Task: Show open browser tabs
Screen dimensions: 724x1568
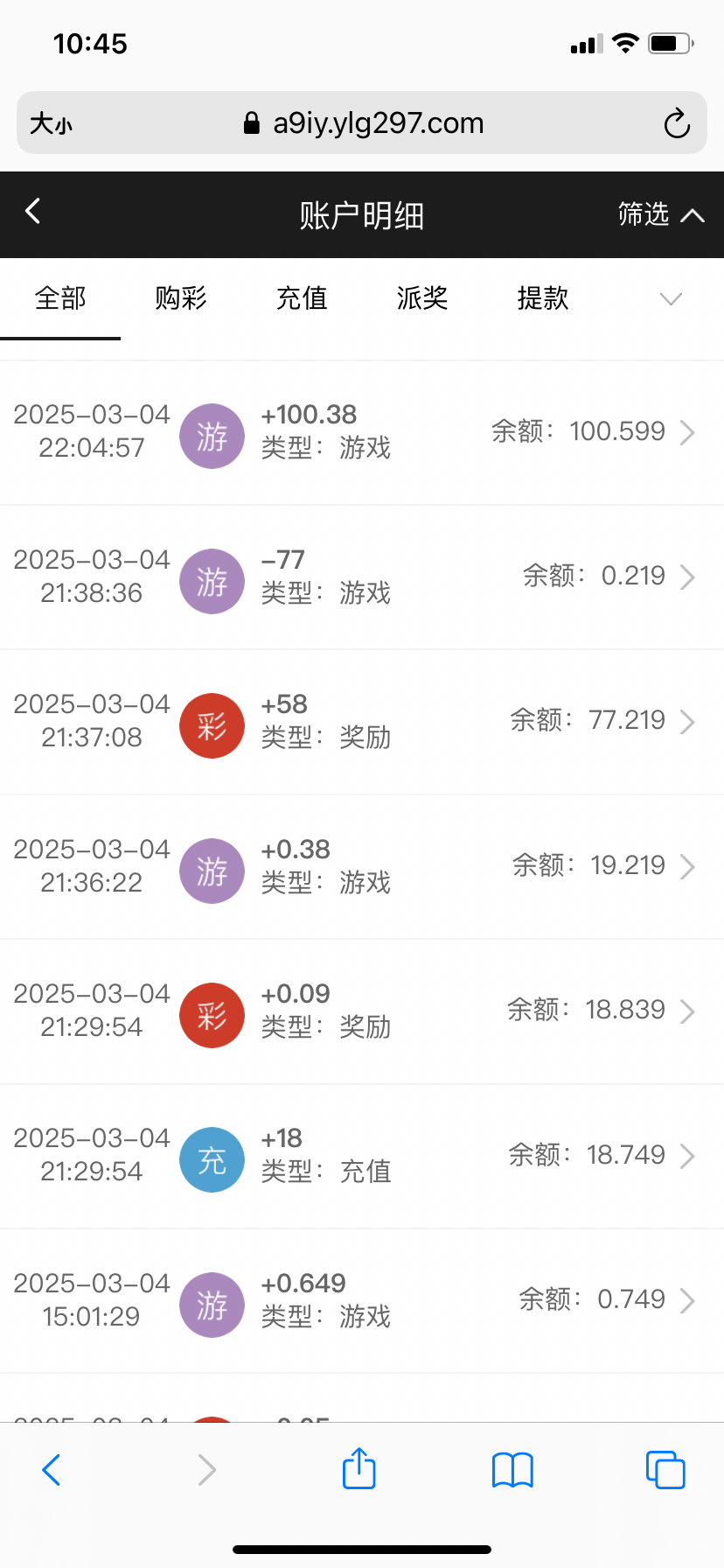Action: coord(665,1470)
